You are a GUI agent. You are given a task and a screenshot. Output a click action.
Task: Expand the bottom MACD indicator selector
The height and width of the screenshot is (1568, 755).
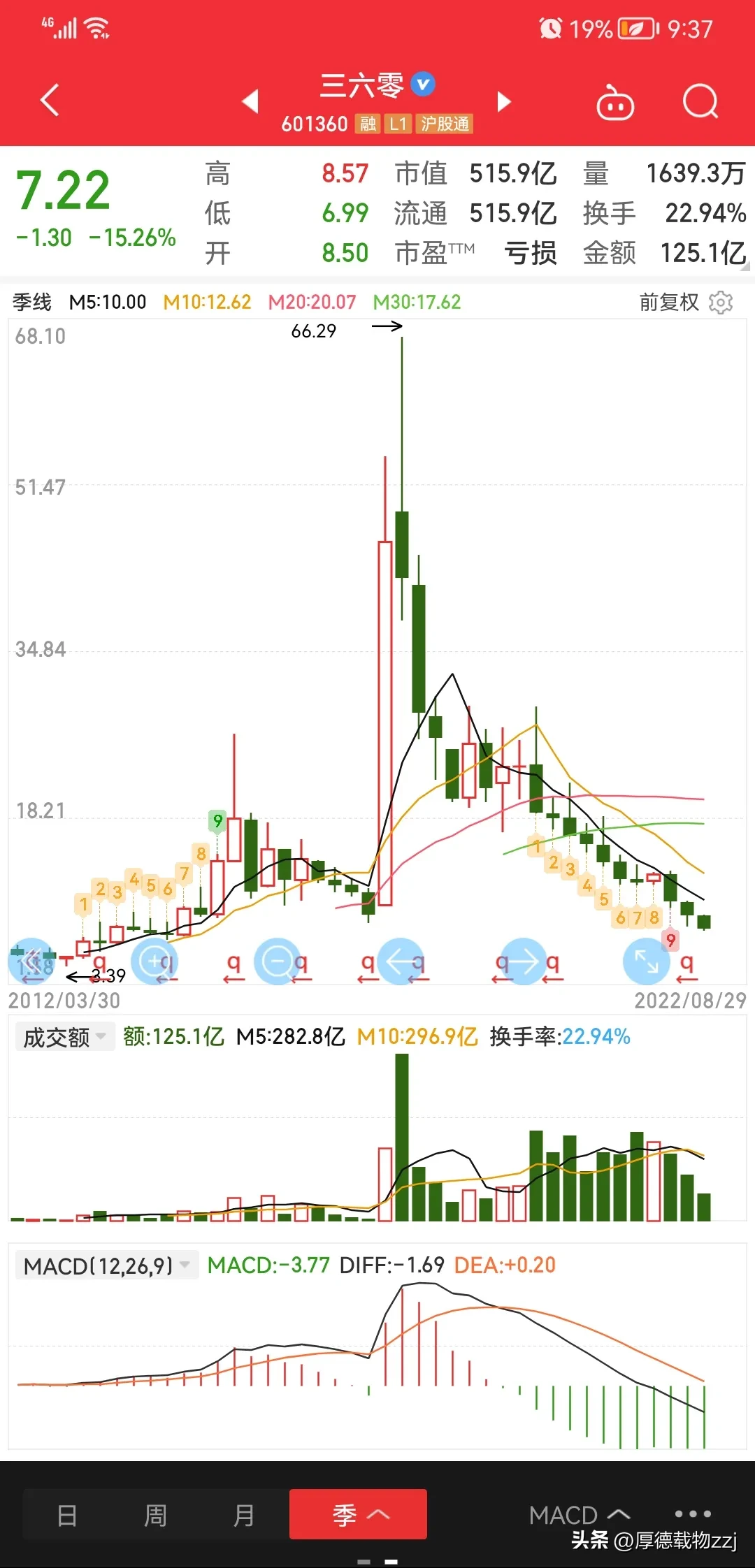click(x=579, y=1515)
